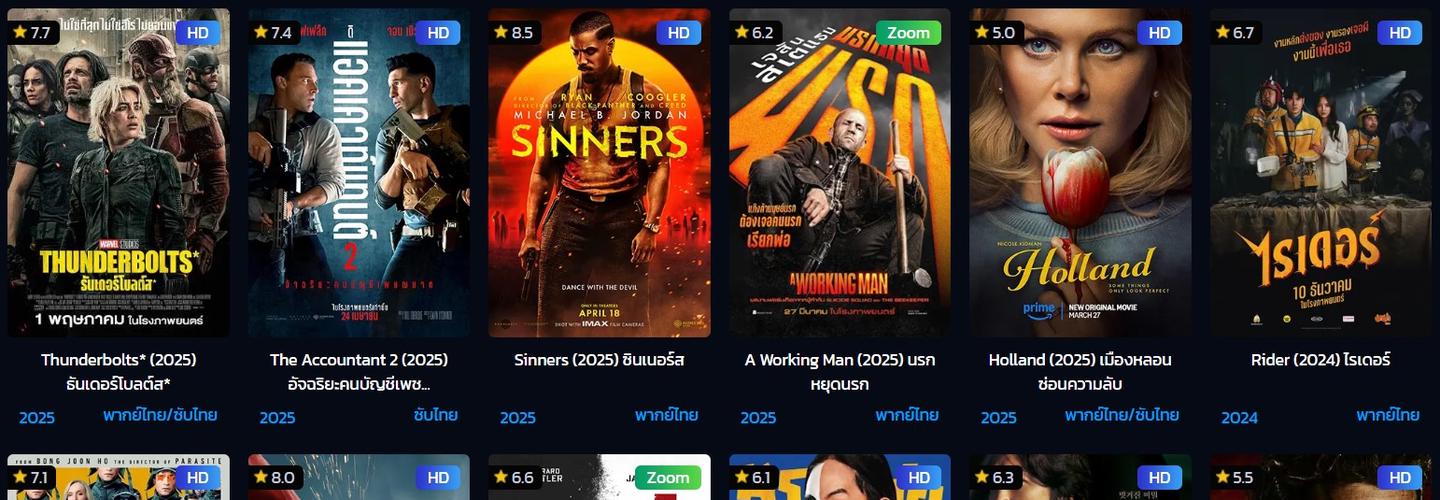The width and height of the screenshot is (1440, 500).
Task: Open the Zoom-quality movie rated 6.6
Action: pyautogui.click(x=599, y=478)
